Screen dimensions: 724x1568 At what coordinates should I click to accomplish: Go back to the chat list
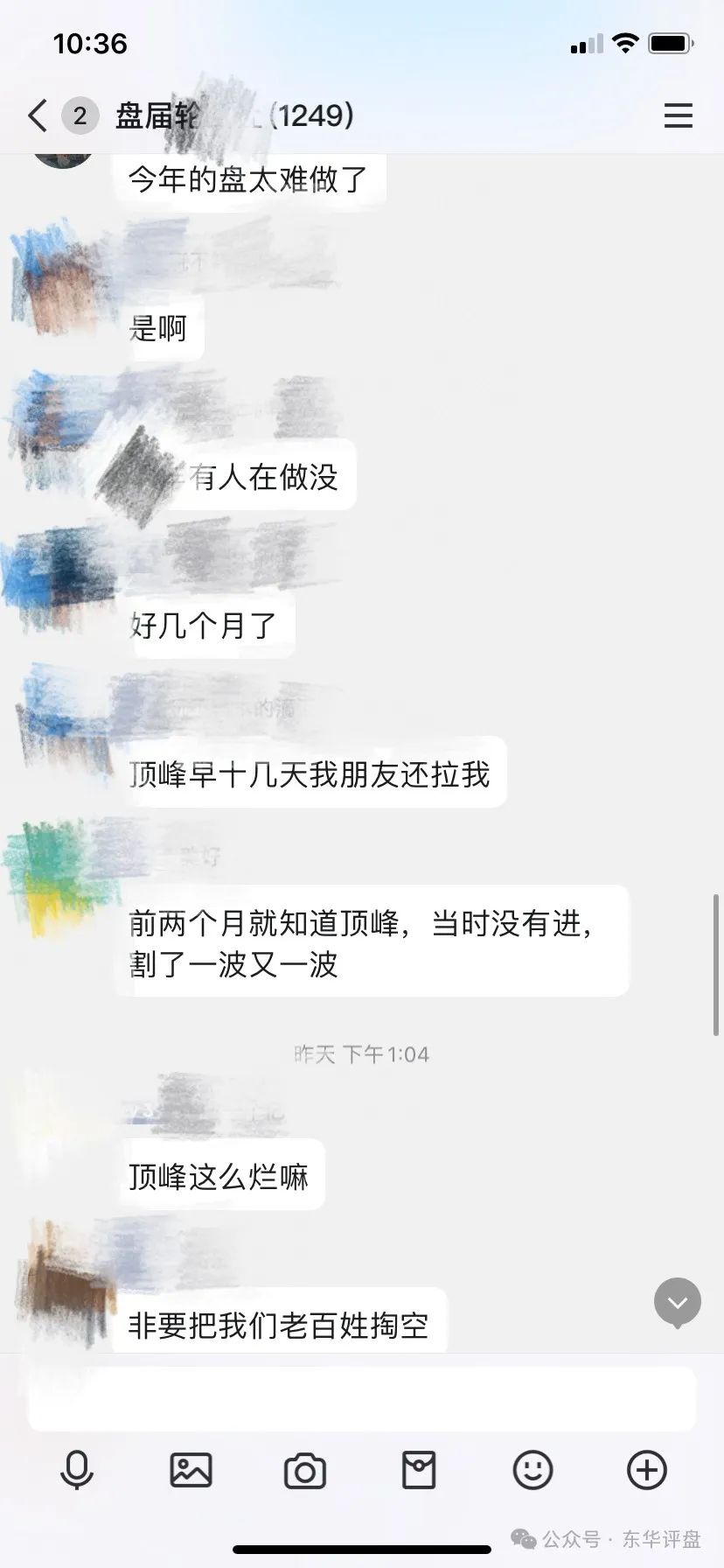[x=38, y=115]
